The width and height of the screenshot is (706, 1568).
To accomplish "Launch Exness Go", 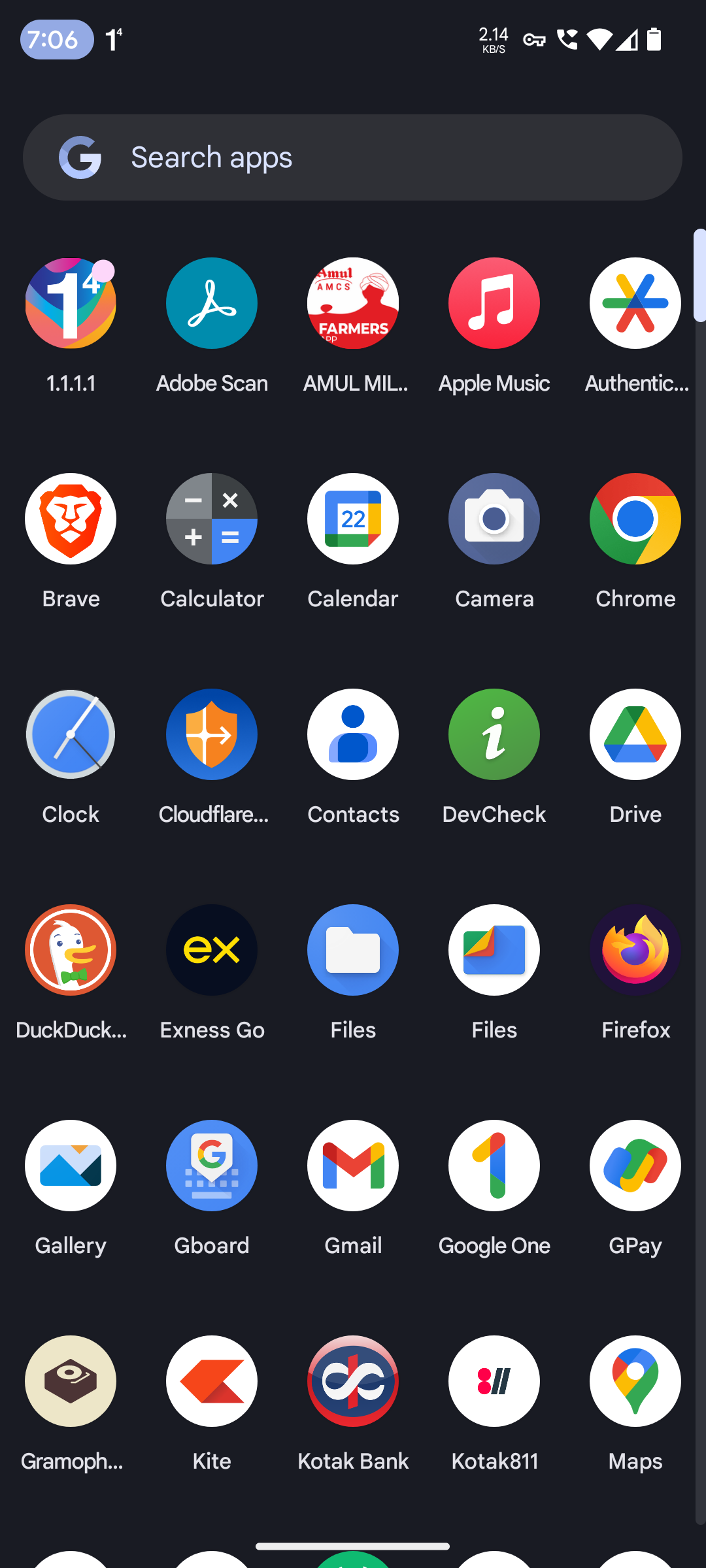I will tap(212, 951).
